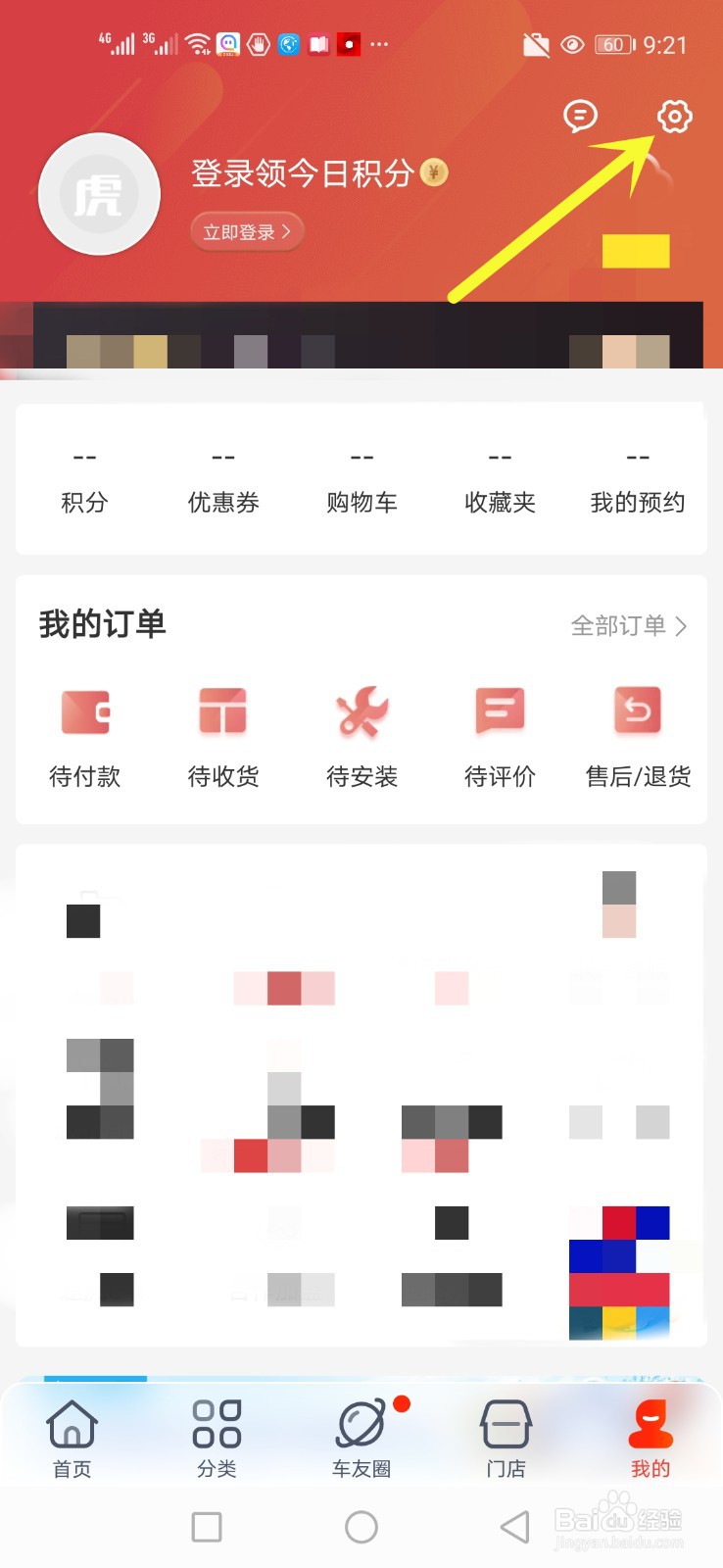Viewport: 723px width, 1568px height.
Task: Switch to the 分类 categories tab
Action: (x=217, y=1438)
